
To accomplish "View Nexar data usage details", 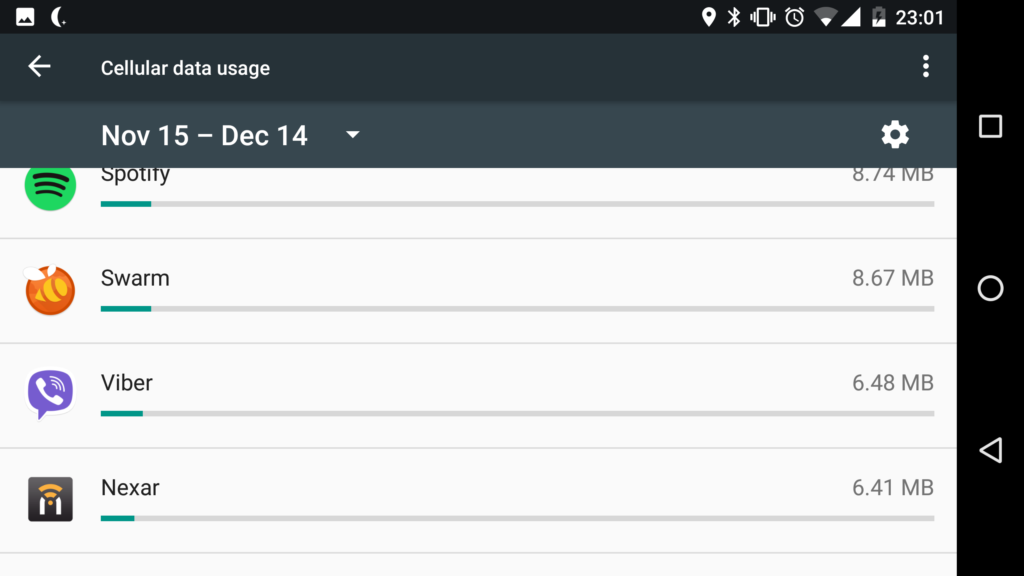I will point(478,500).
